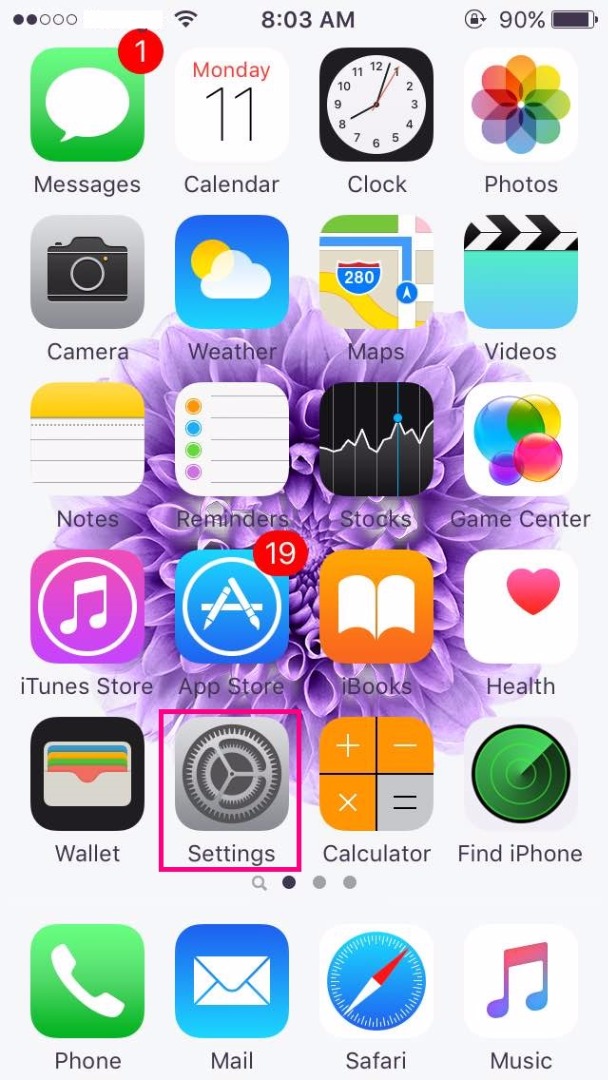
Task: Launch the Camera app
Action: coord(87,272)
